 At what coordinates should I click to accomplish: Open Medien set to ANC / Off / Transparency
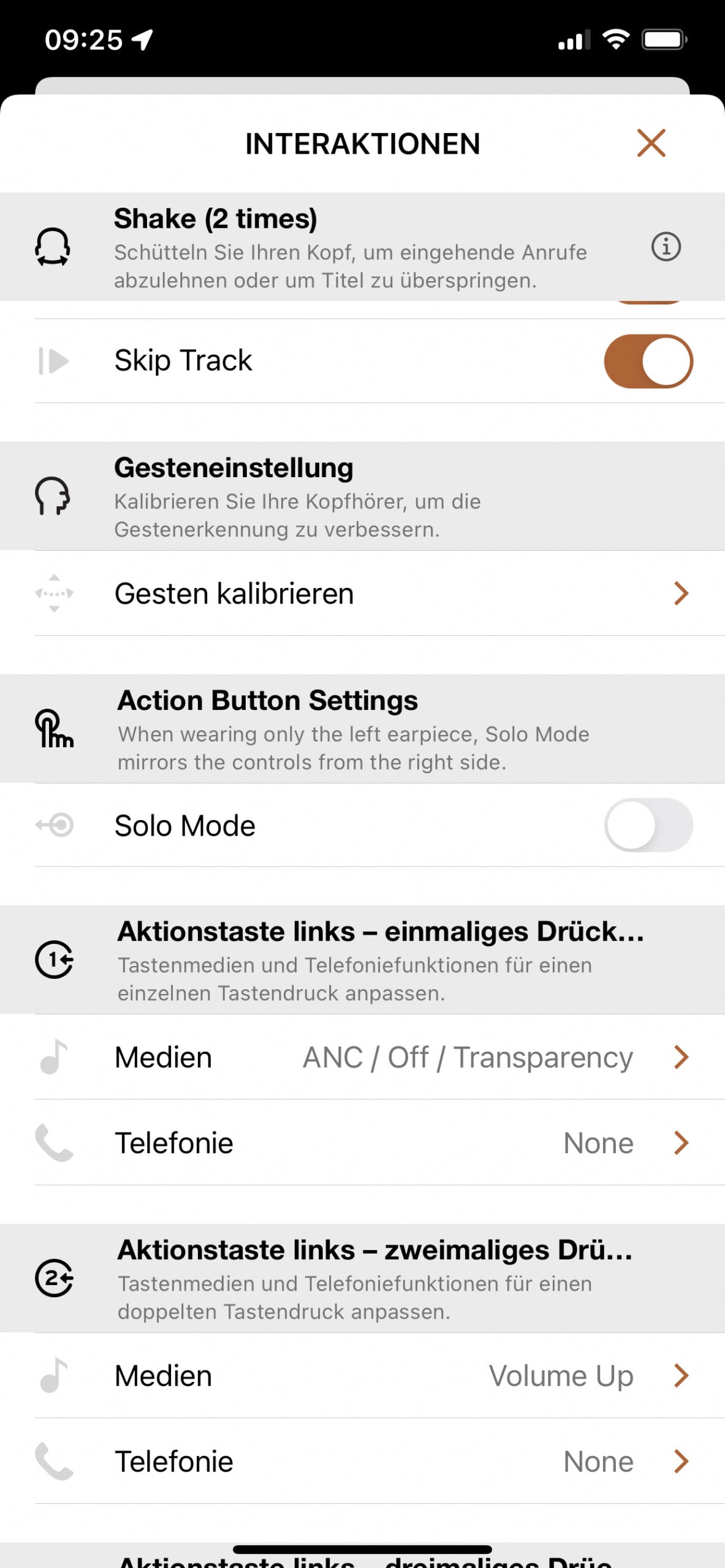380,1057
